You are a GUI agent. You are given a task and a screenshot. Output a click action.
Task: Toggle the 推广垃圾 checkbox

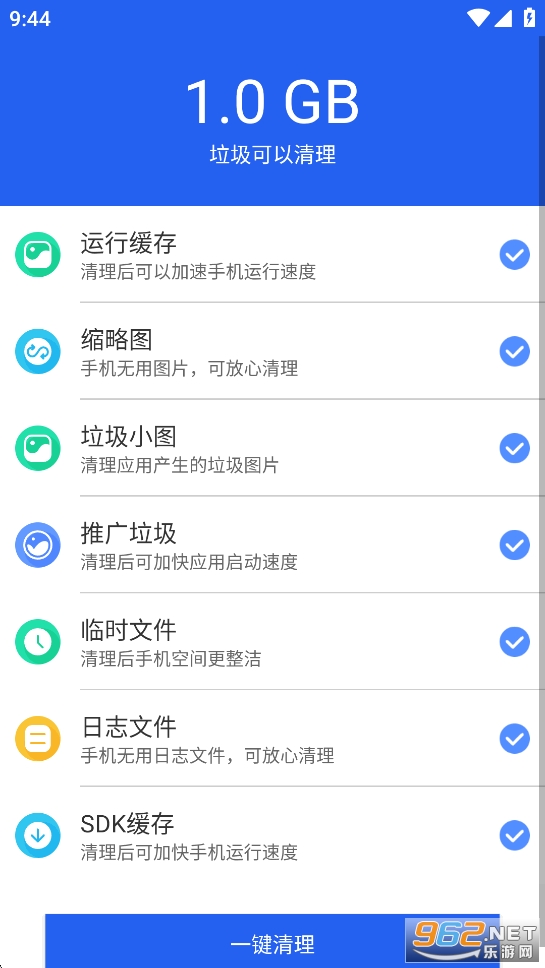click(x=515, y=545)
